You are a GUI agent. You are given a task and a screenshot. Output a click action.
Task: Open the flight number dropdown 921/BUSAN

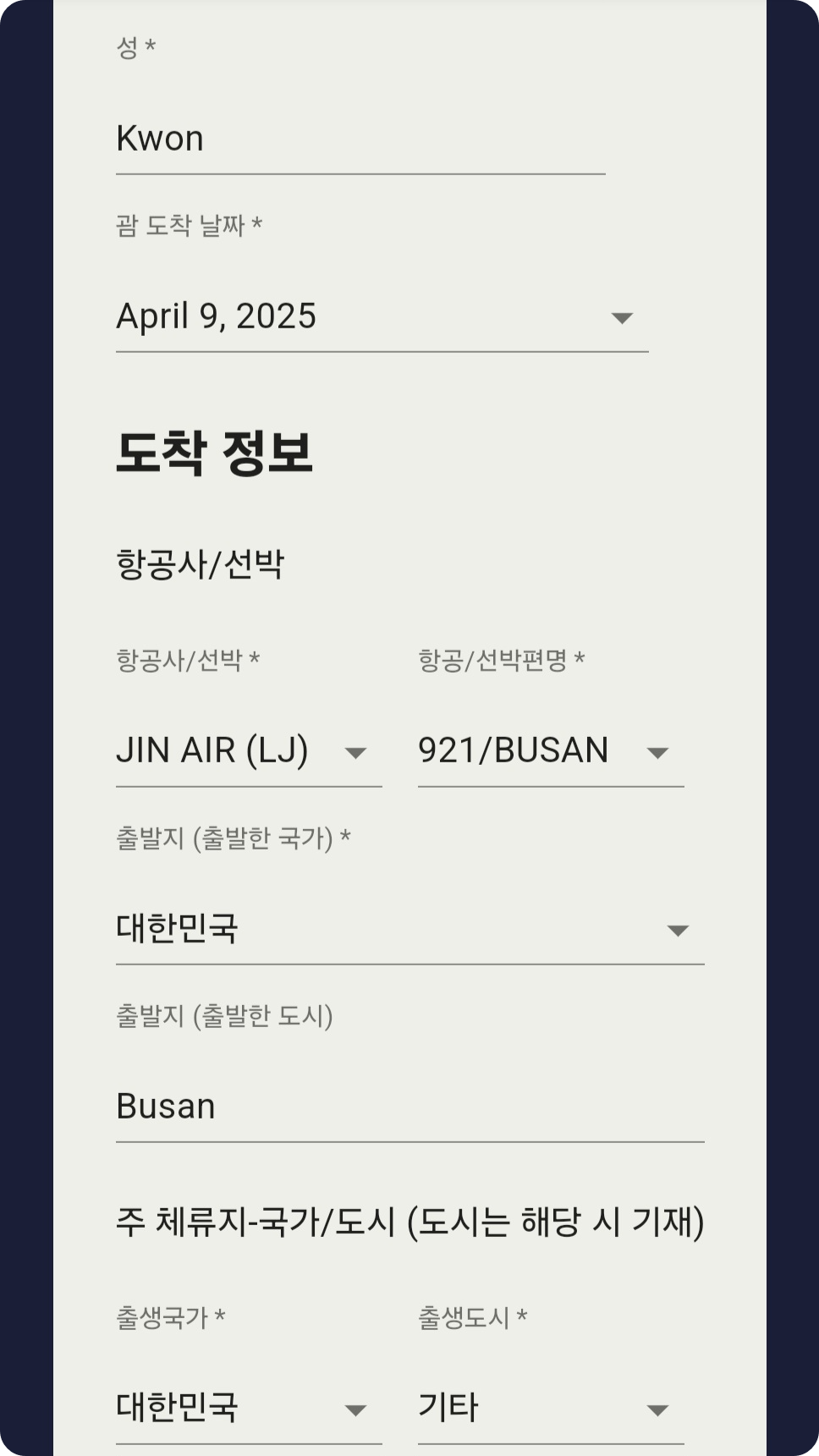(x=659, y=751)
